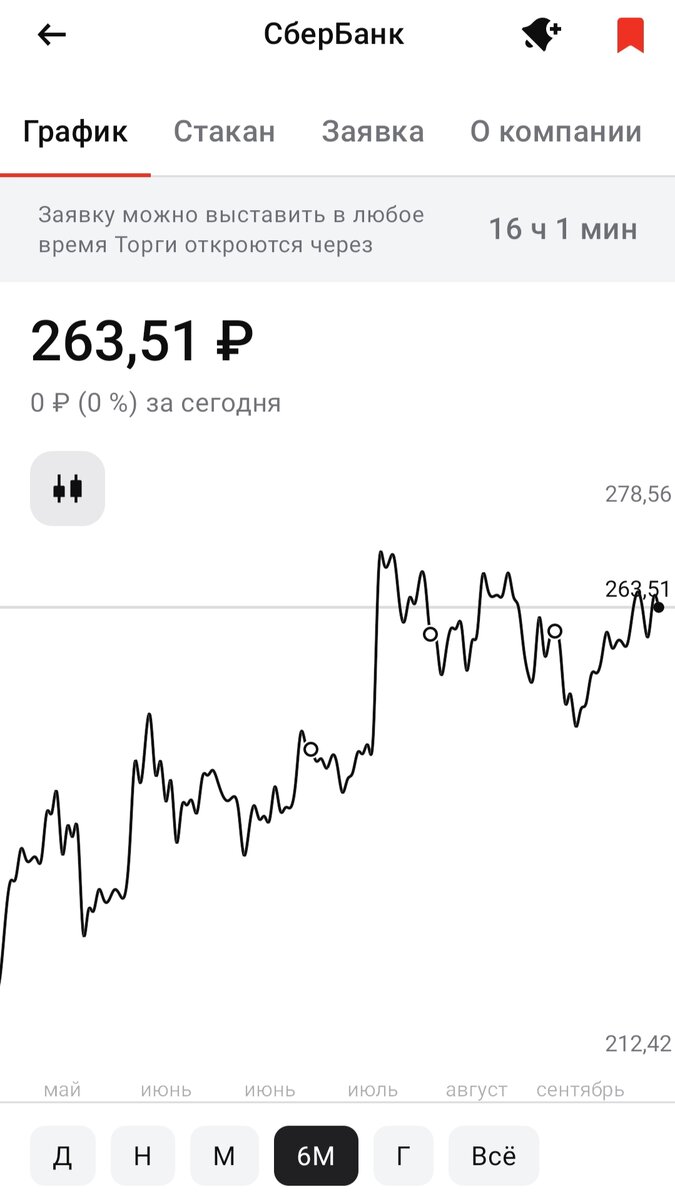
Task: Switch chart to candlestick view
Action: (67, 489)
